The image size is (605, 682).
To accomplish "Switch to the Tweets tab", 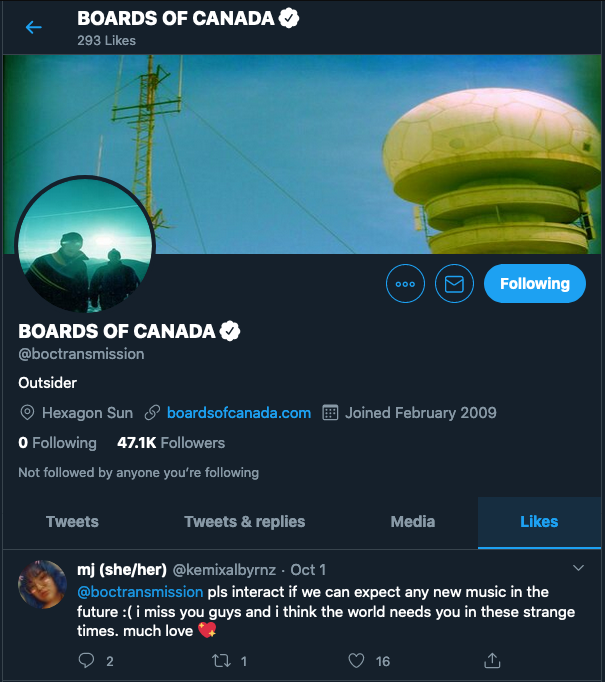I will point(72,521).
